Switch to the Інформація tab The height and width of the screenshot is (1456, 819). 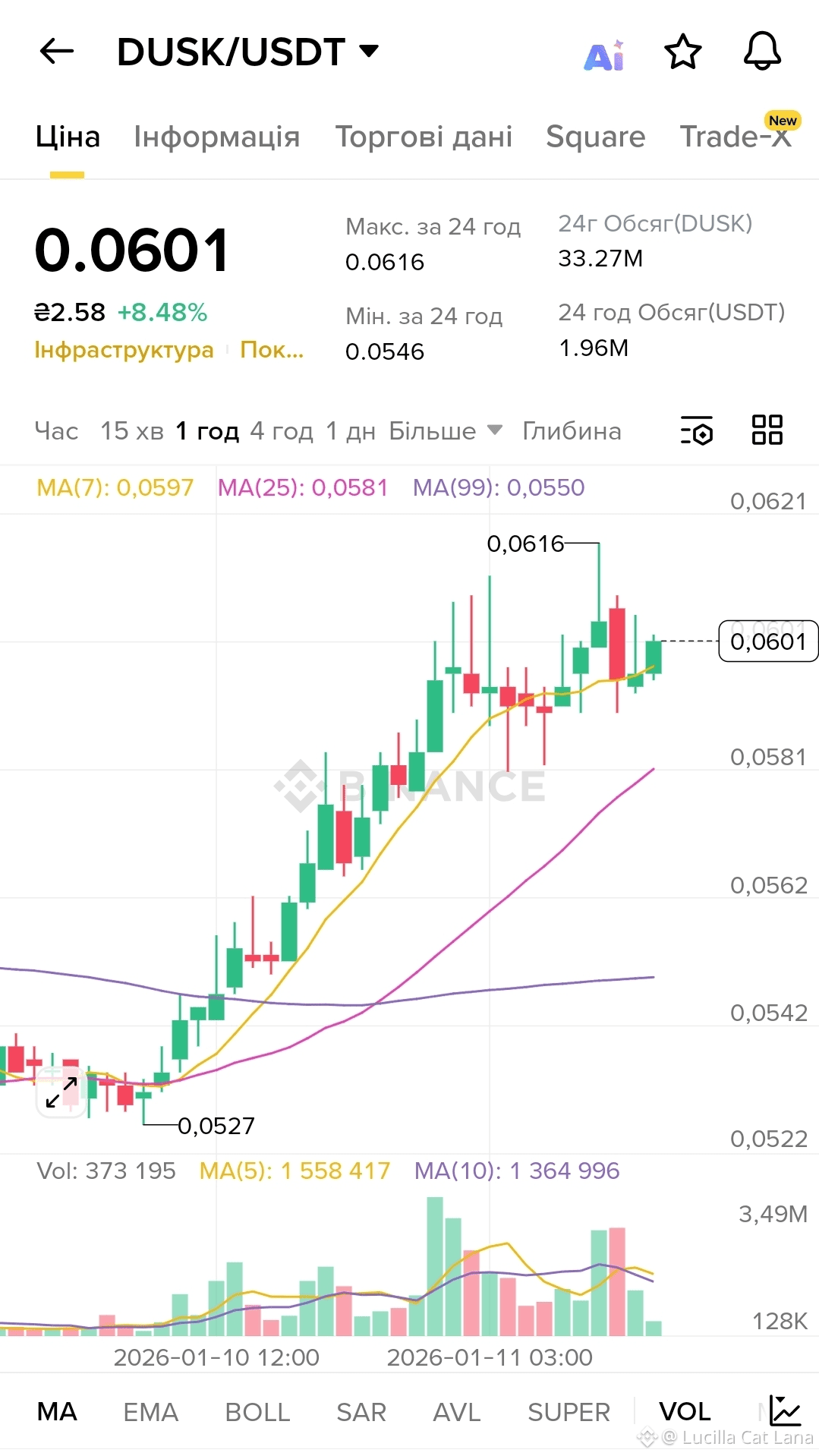coord(217,137)
